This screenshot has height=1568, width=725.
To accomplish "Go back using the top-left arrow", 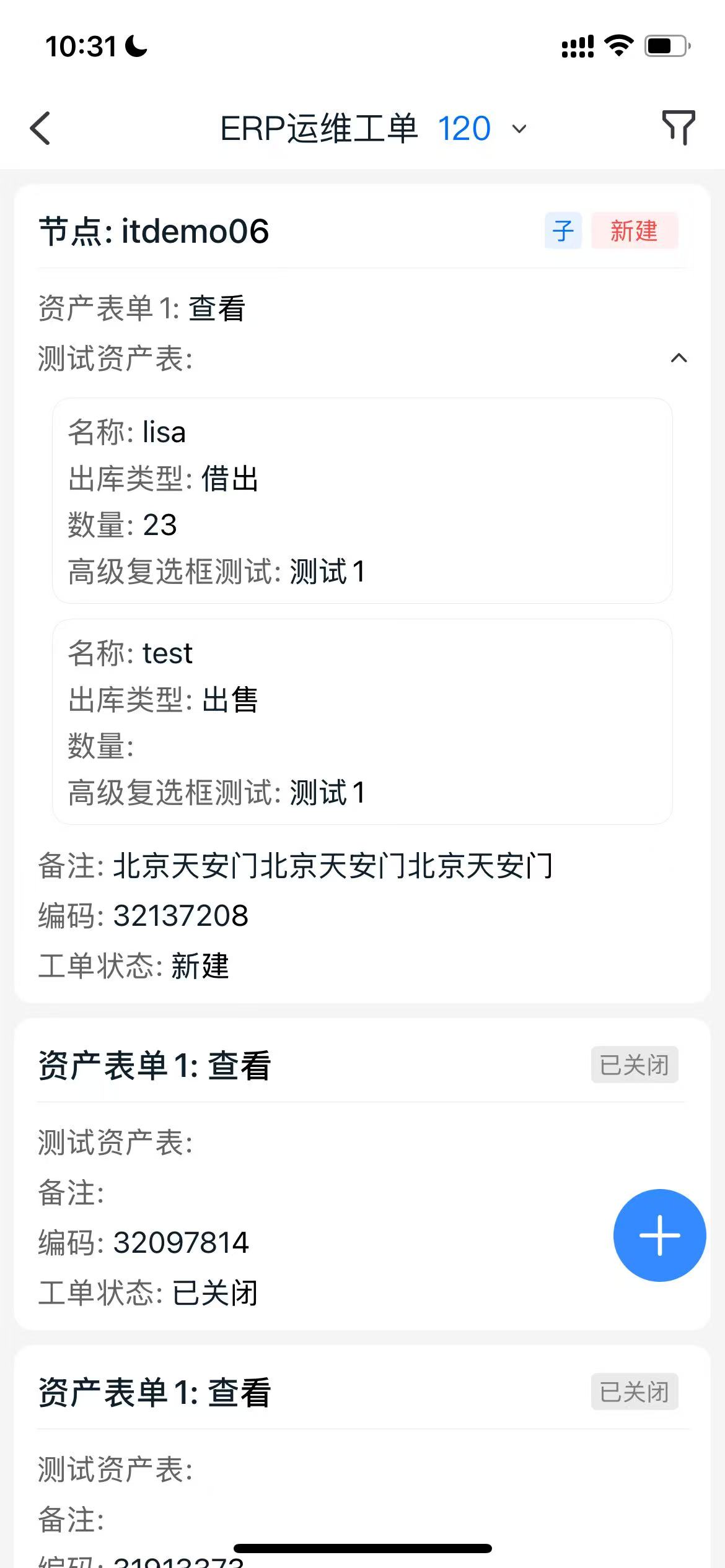I will (40, 129).
